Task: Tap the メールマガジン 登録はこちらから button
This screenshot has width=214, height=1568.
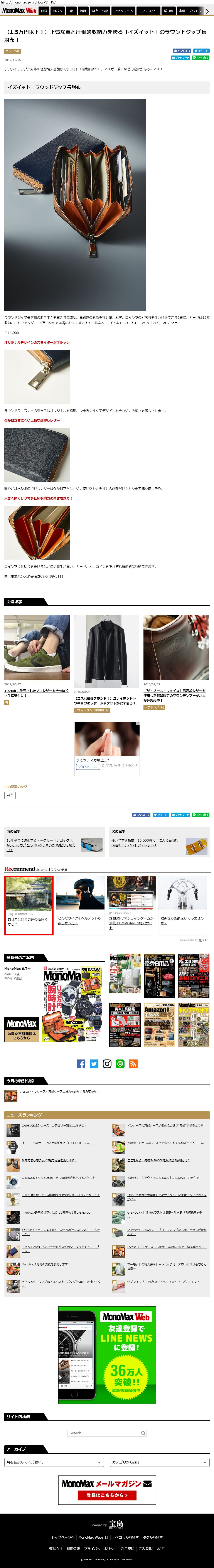Action: tap(107, 1495)
